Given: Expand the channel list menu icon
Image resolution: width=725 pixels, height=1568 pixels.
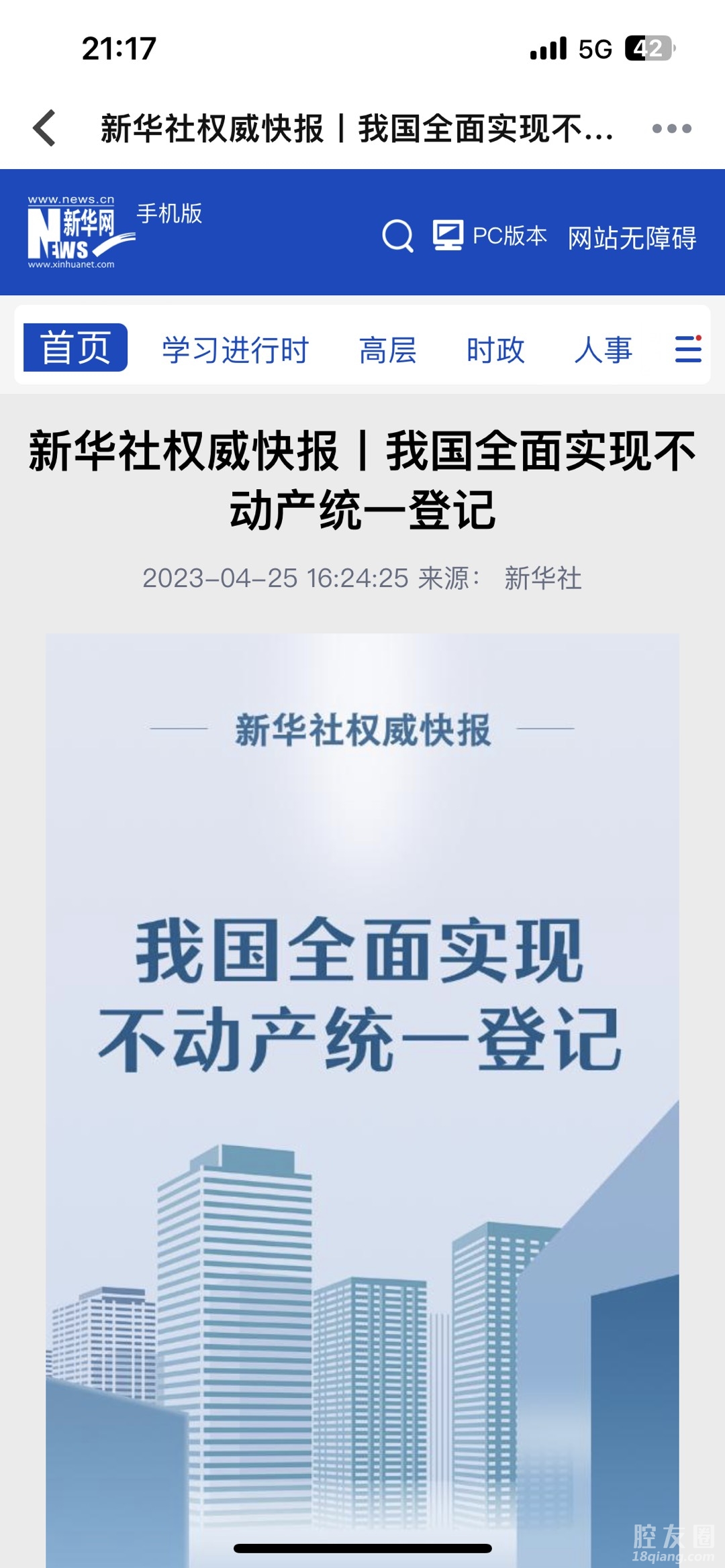Looking at the screenshot, I should click(688, 349).
